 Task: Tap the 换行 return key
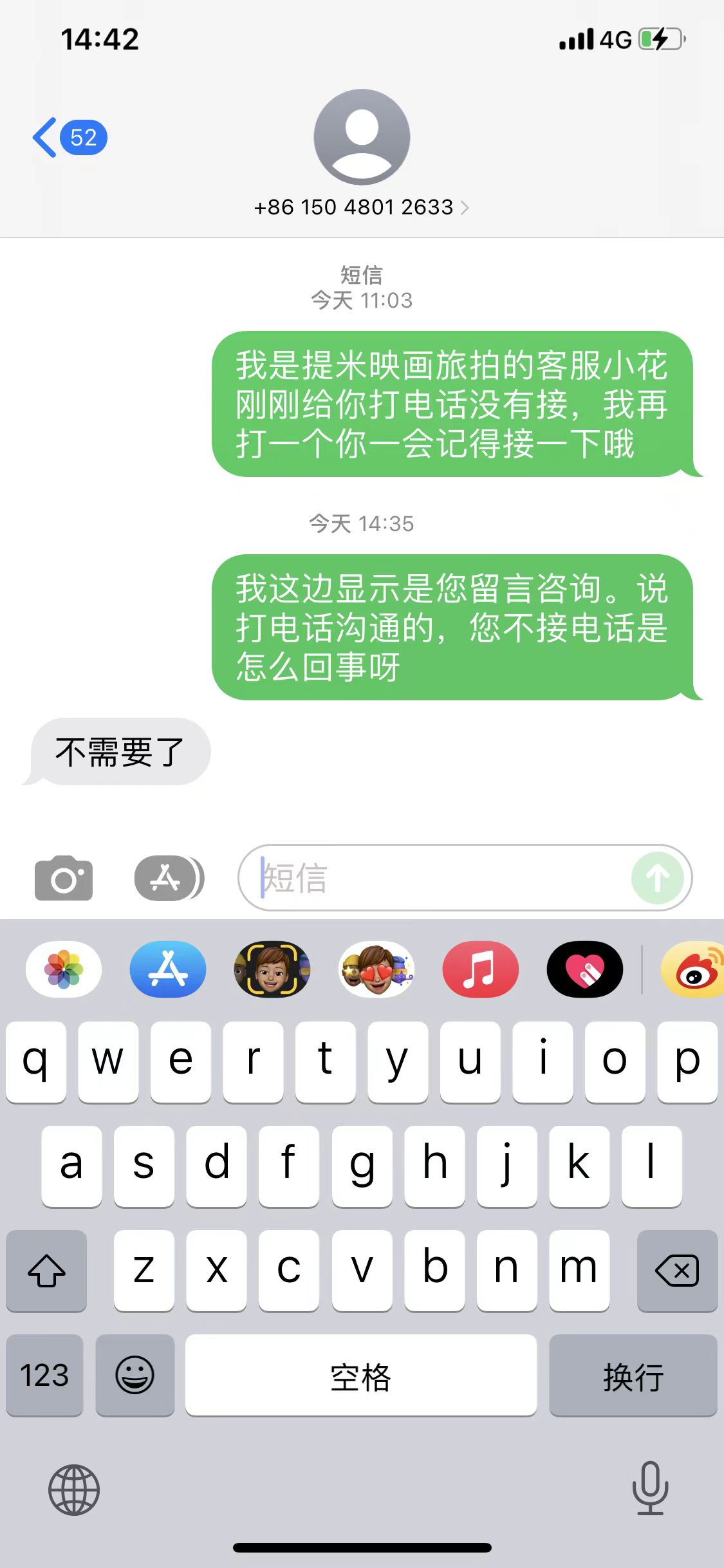(x=633, y=1376)
